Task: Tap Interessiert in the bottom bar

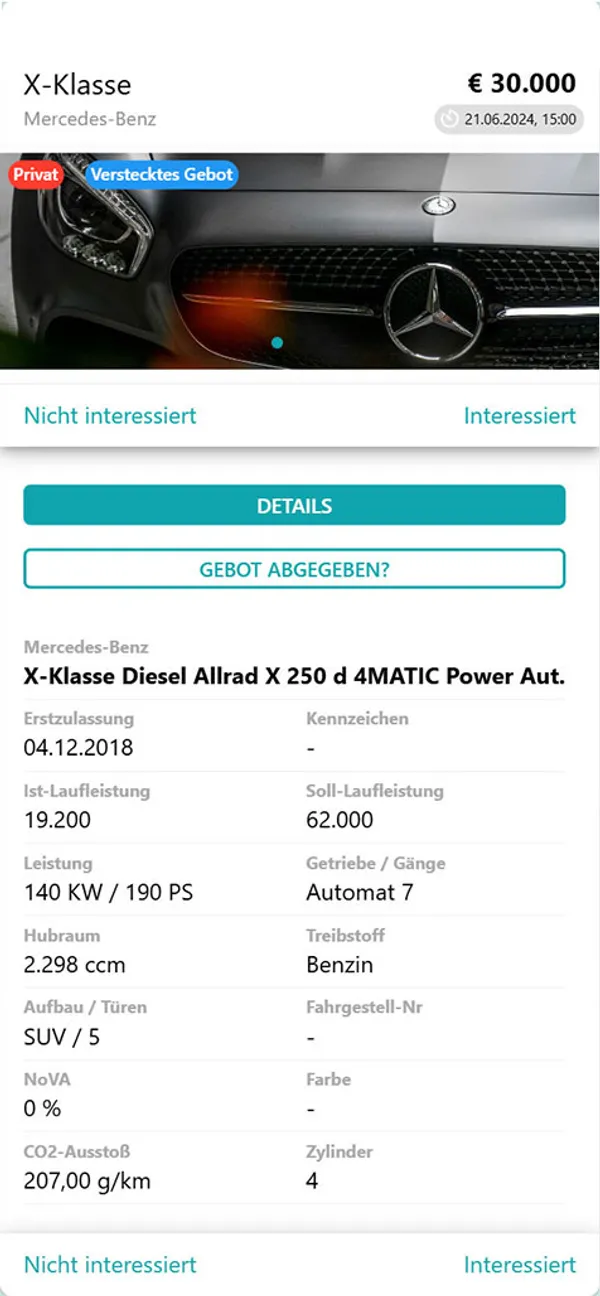Action: [520, 1265]
